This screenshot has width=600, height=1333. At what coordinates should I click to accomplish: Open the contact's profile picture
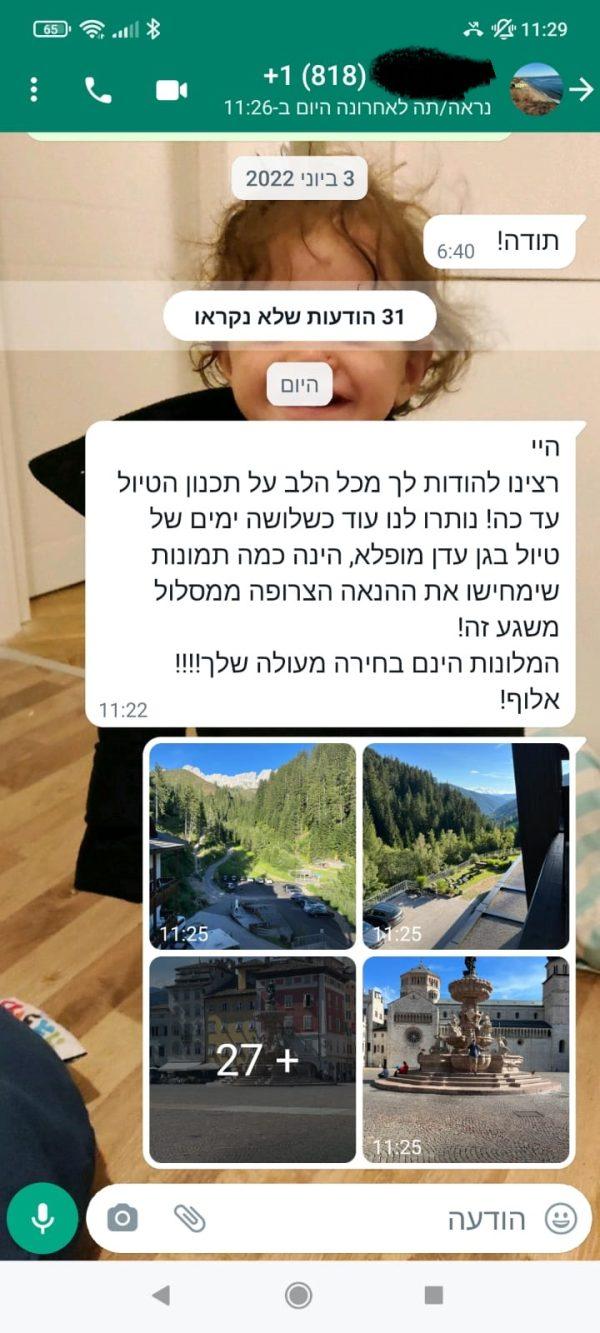click(x=535, y=88)
